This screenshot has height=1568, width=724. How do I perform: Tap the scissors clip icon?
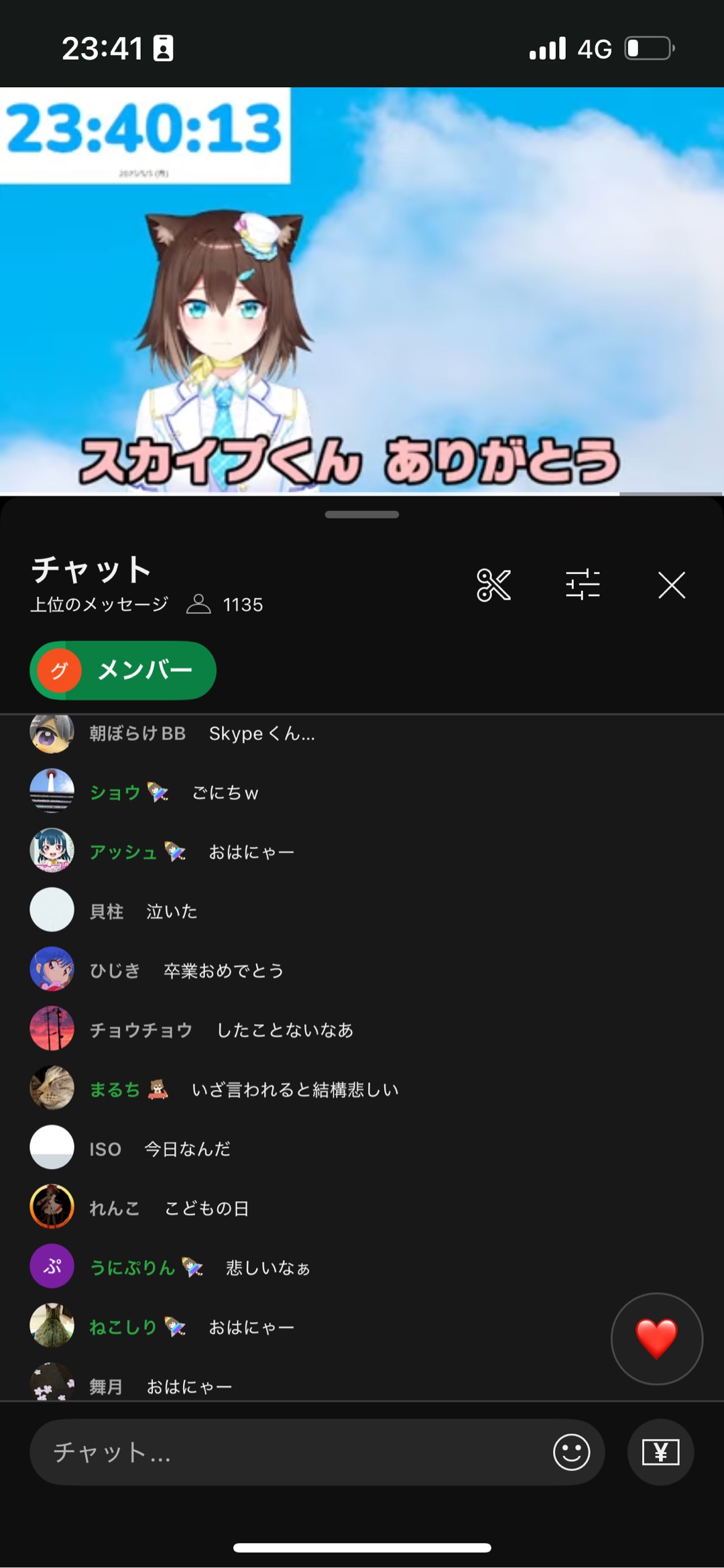coord(494,585)
